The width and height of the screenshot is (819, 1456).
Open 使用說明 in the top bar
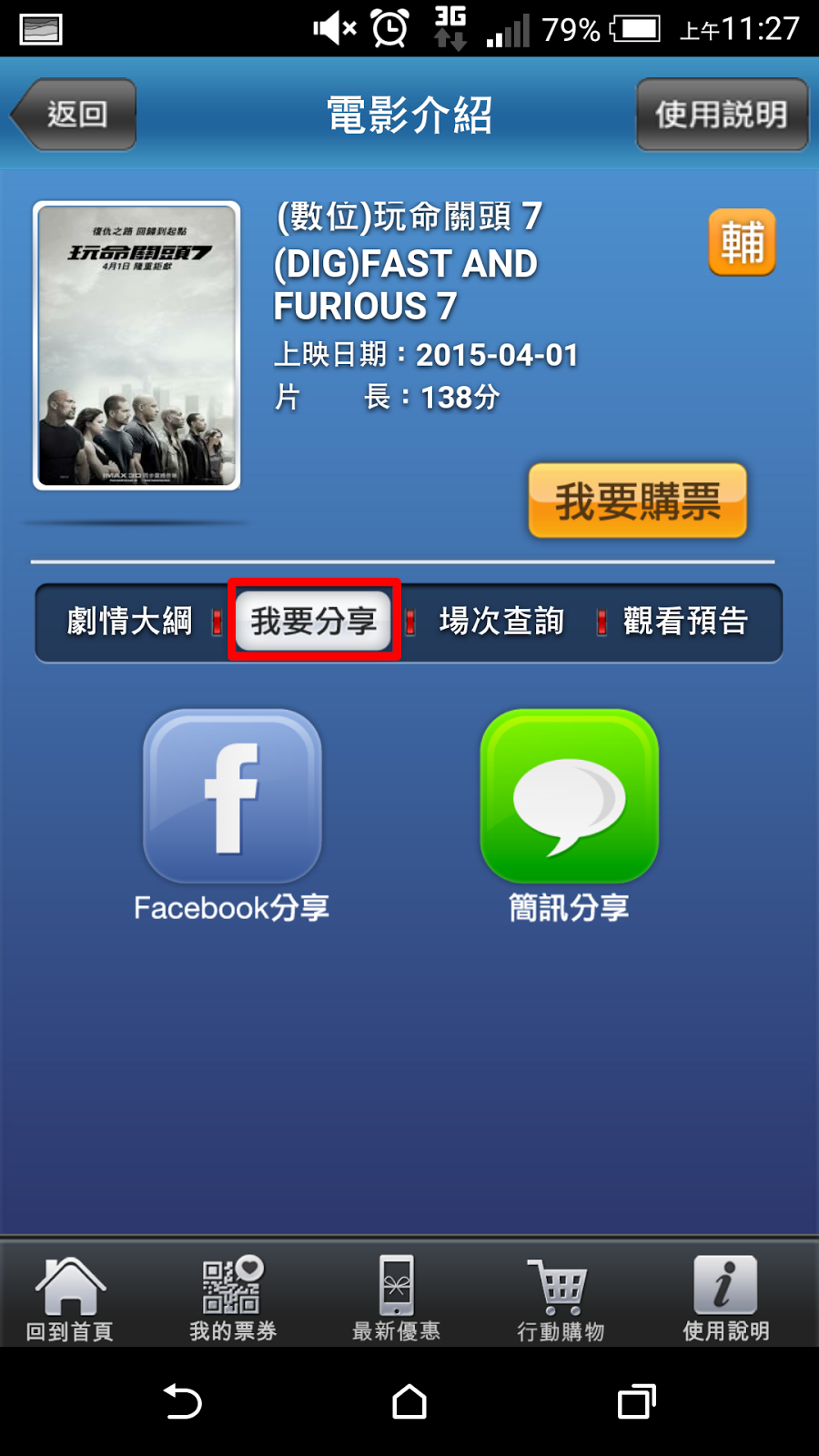pos(722,114)
